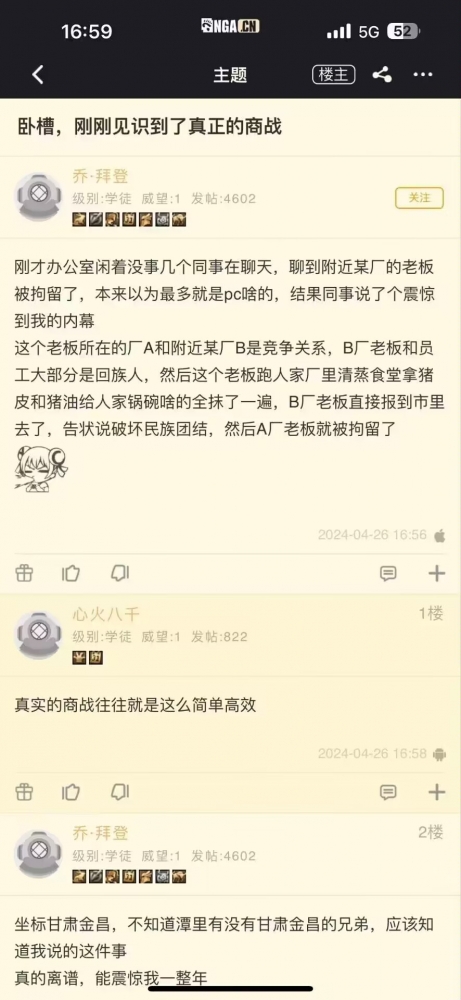This screenshot has width=461, height=1000.
Task: Reply to 心火八千's comment
Action: [388, 792]
